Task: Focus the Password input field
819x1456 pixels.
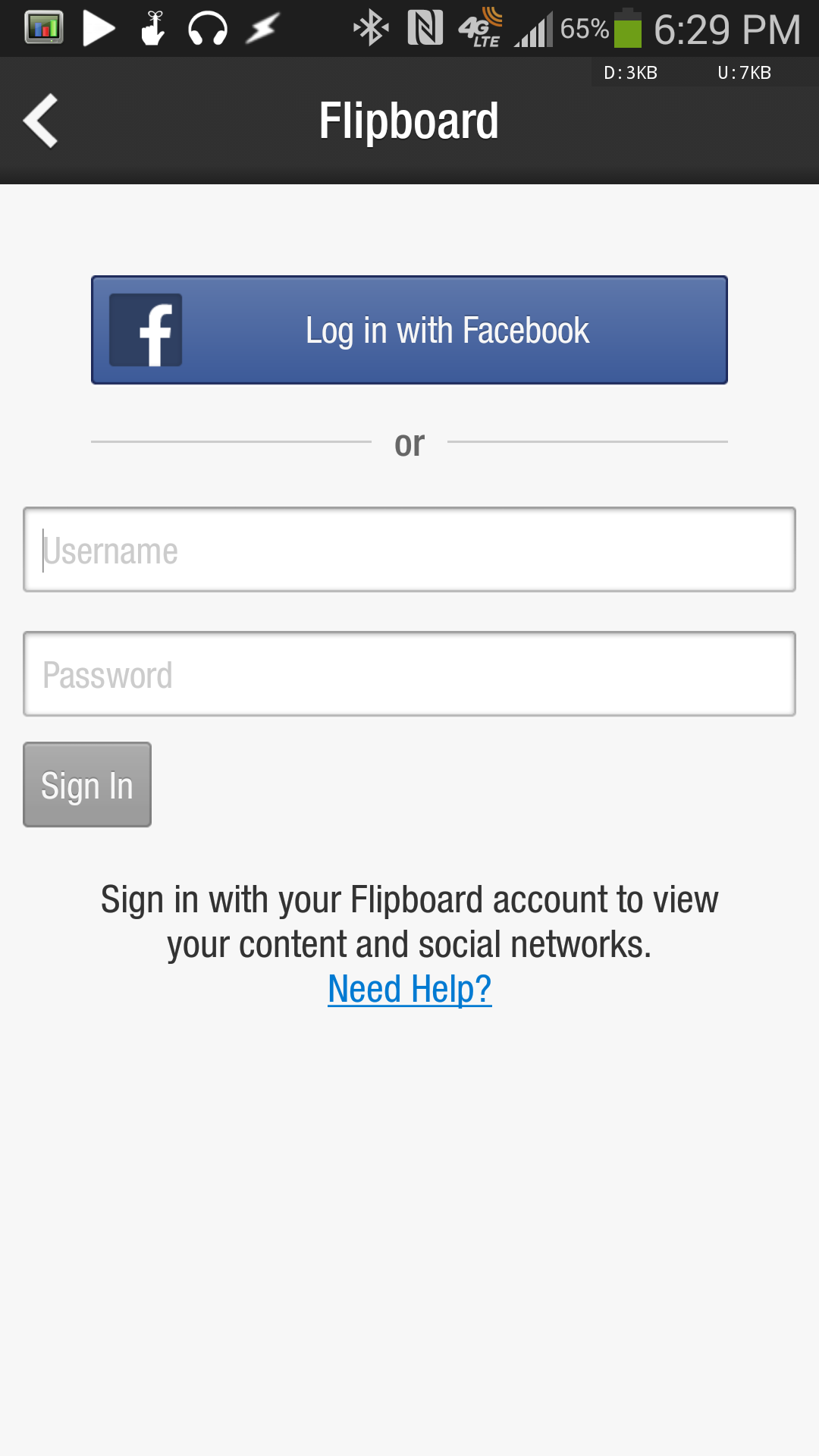Action: [409, 673]
